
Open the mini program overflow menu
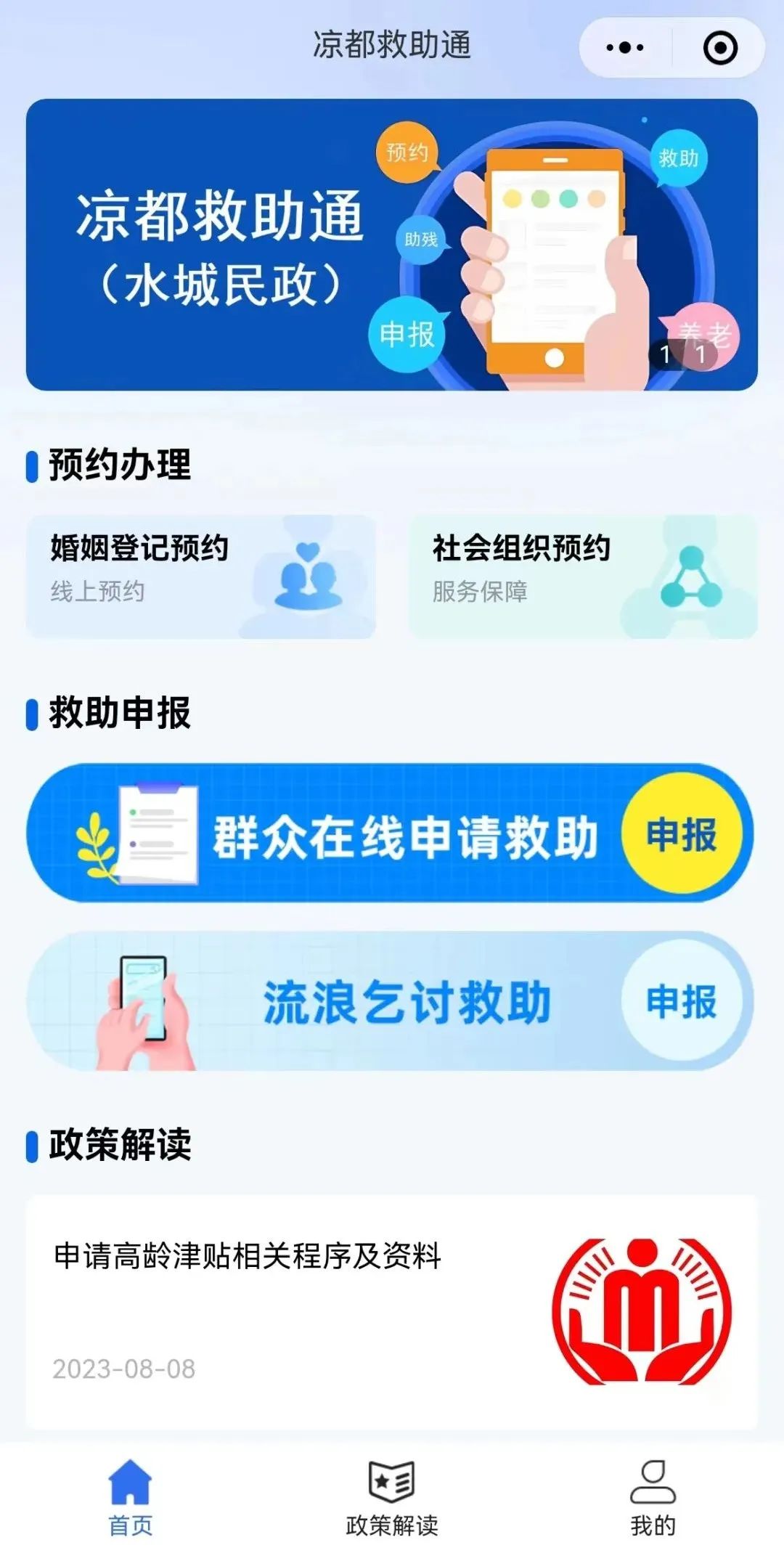tap(625, 48)
